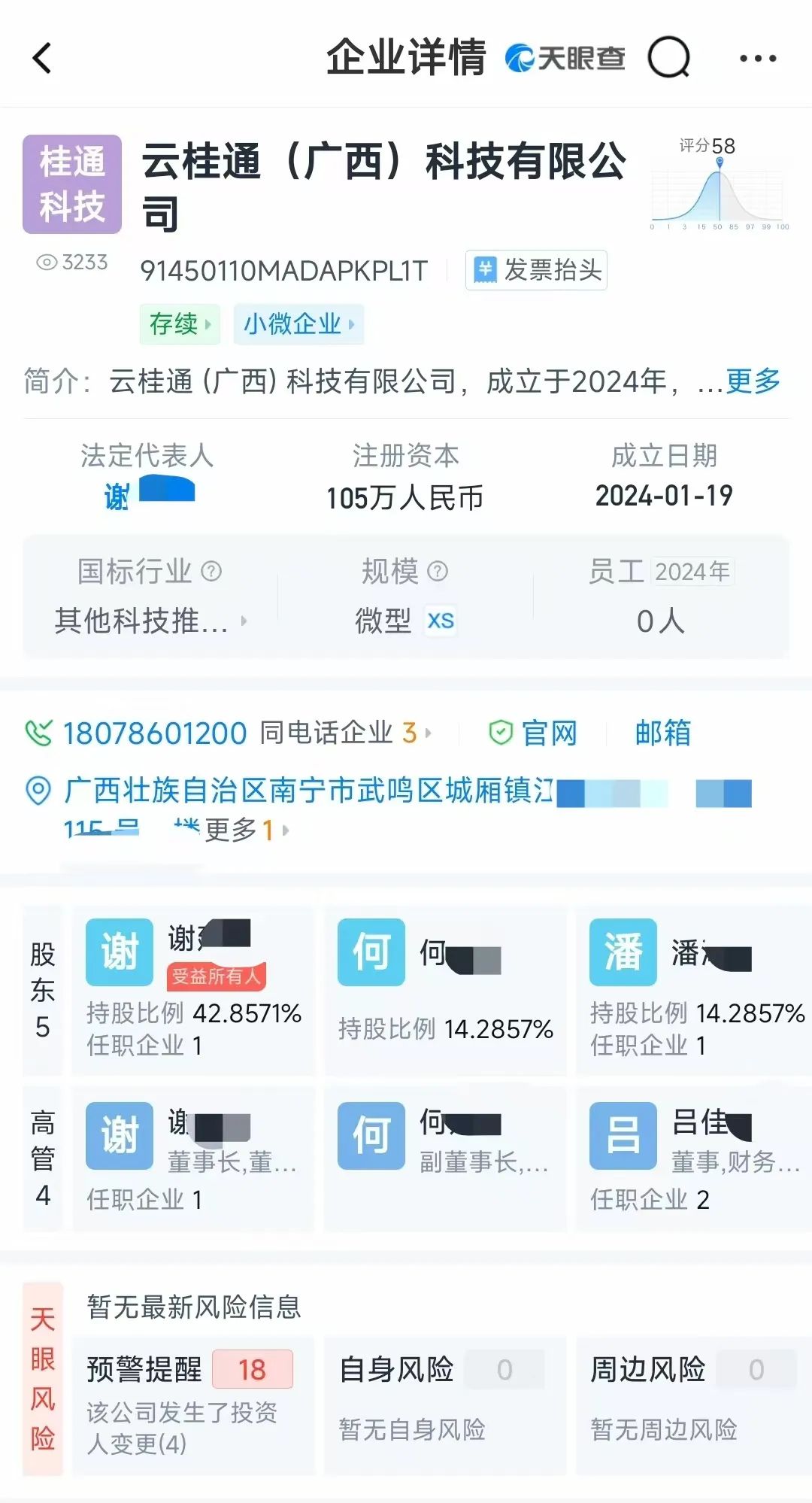This screenshot has height=1503, width=812.
Task: Open the three-dot overflow menu
Action: [757, 58]
